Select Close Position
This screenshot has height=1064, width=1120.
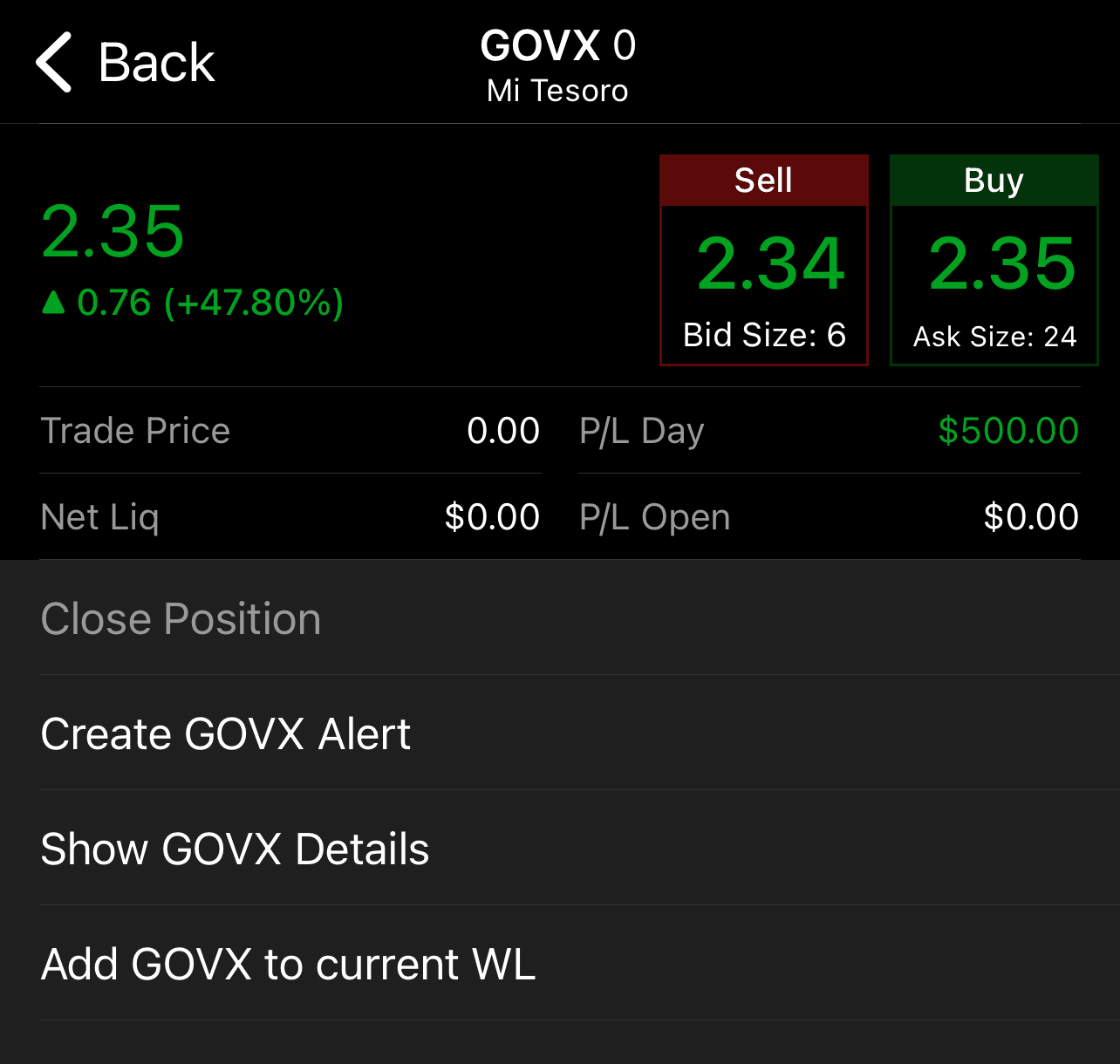point(181,619)
